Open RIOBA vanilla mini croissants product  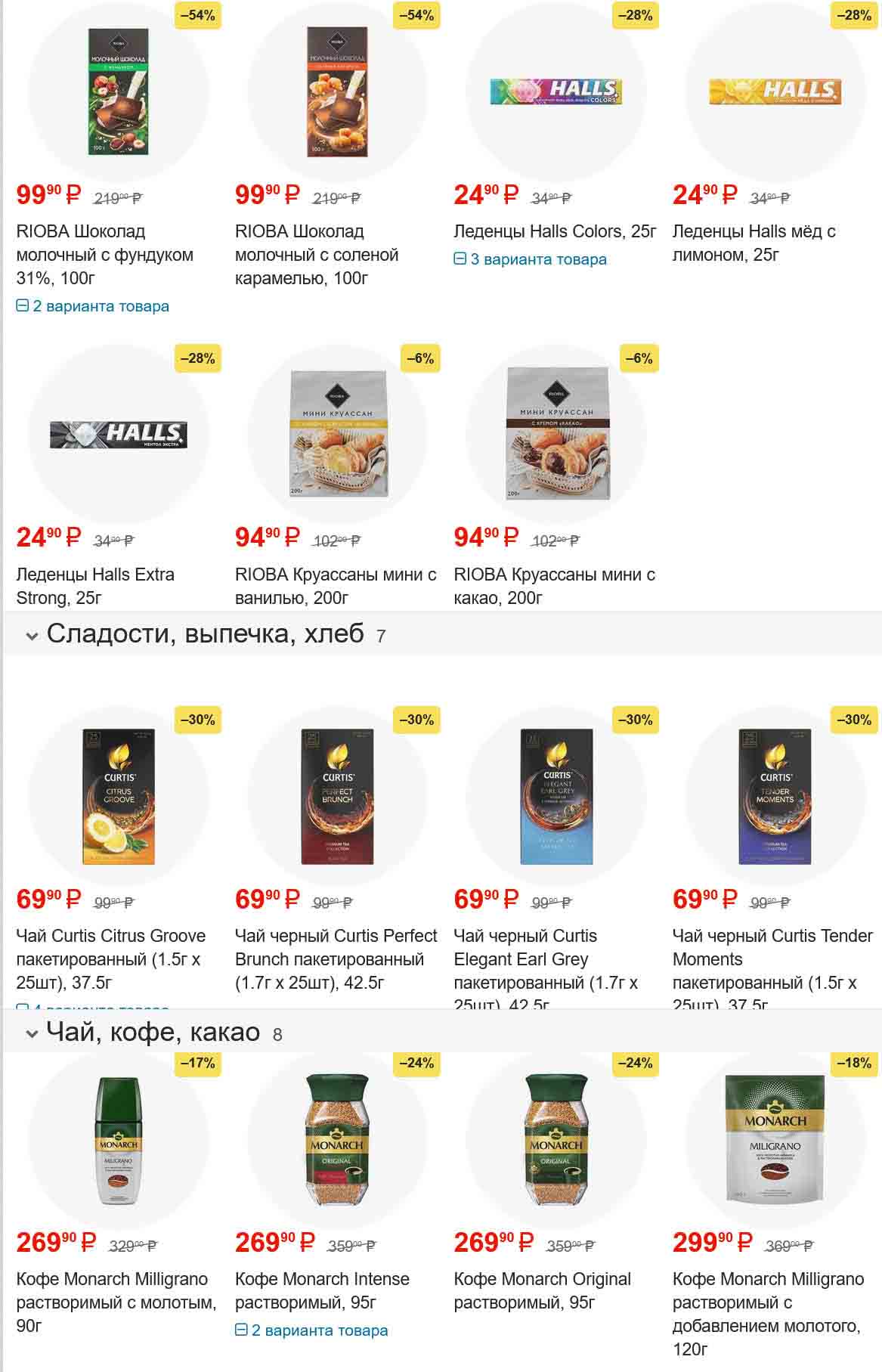(x=335, y=586)
